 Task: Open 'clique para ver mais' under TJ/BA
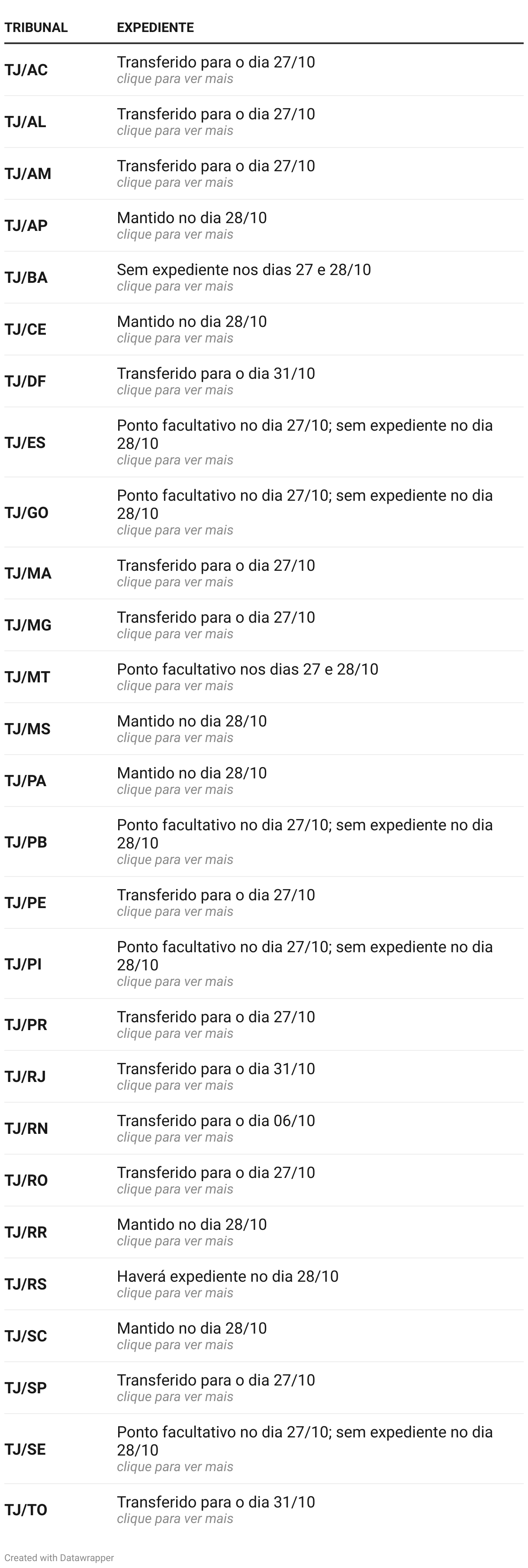[x=175, y=287]
